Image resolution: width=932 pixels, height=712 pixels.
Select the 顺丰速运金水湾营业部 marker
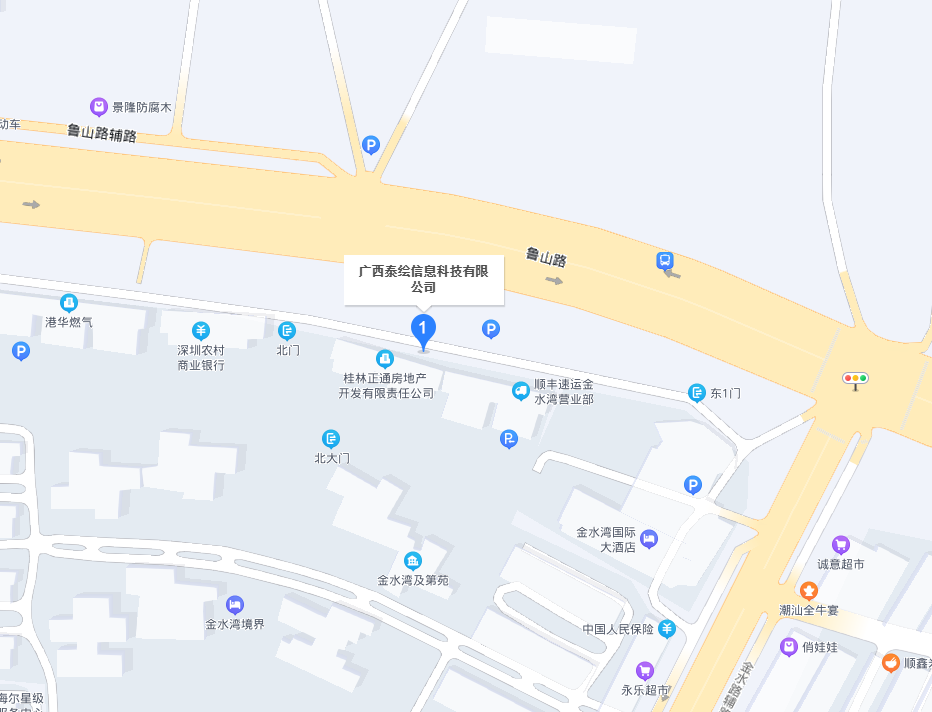point(520,391)
